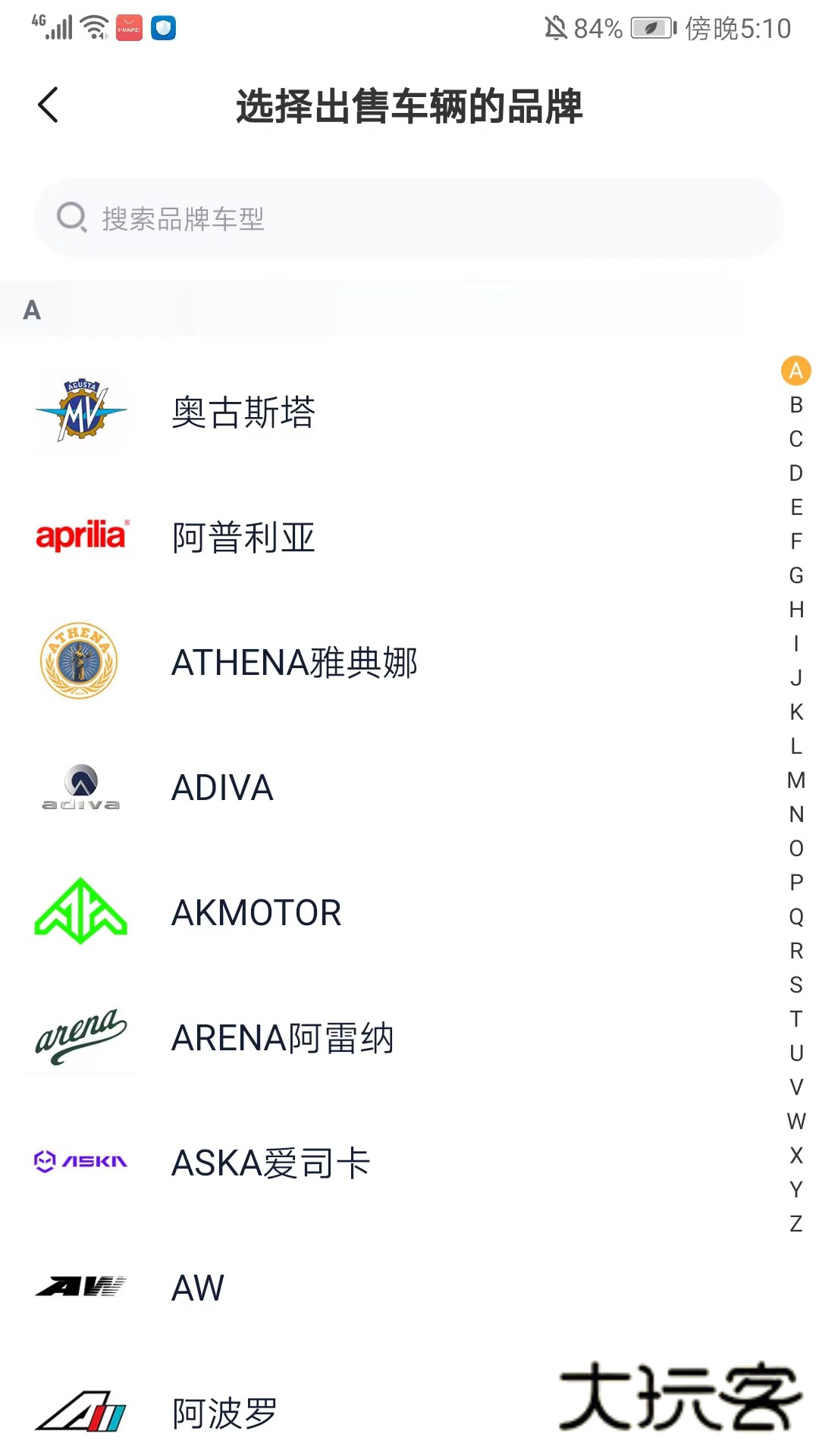Jump to letter Q in the index
819x1456 pixels.
795,917
